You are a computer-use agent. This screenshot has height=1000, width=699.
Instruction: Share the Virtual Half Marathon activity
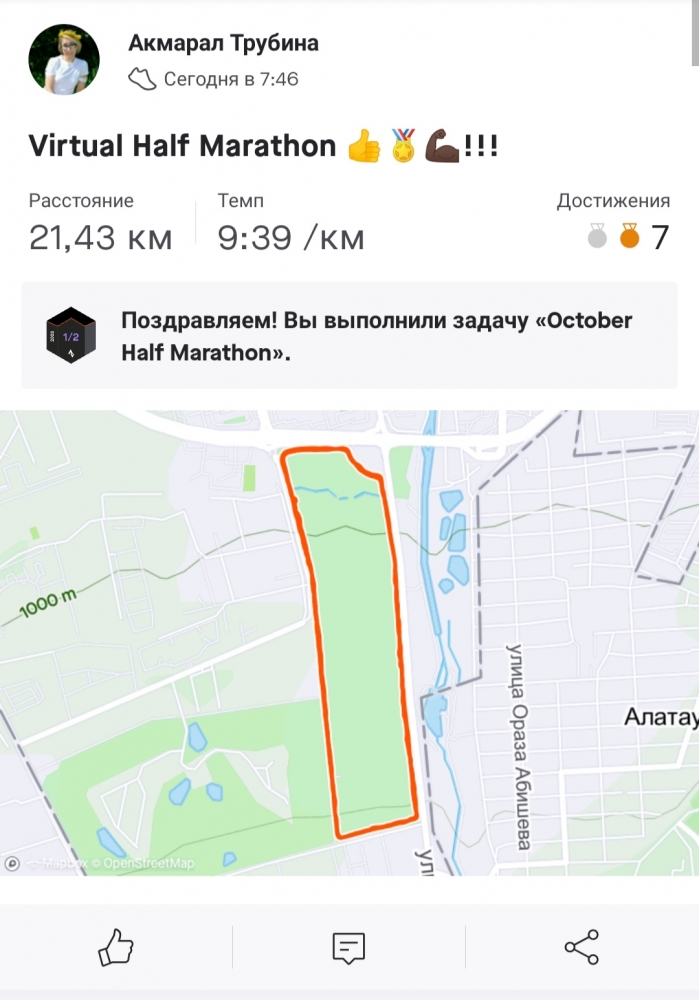(x=581, y=946)
